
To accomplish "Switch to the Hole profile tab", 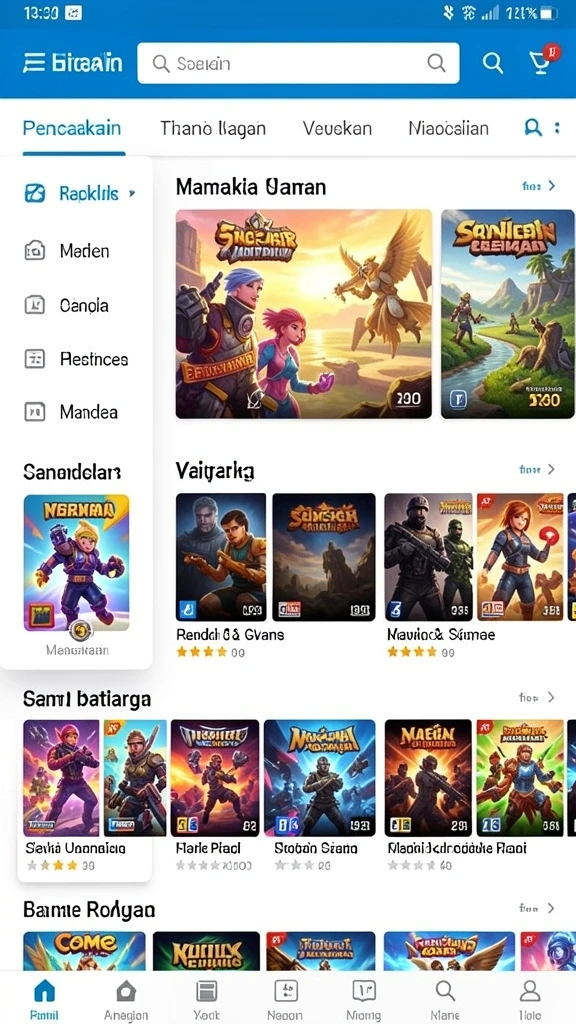I will point(530,999).
